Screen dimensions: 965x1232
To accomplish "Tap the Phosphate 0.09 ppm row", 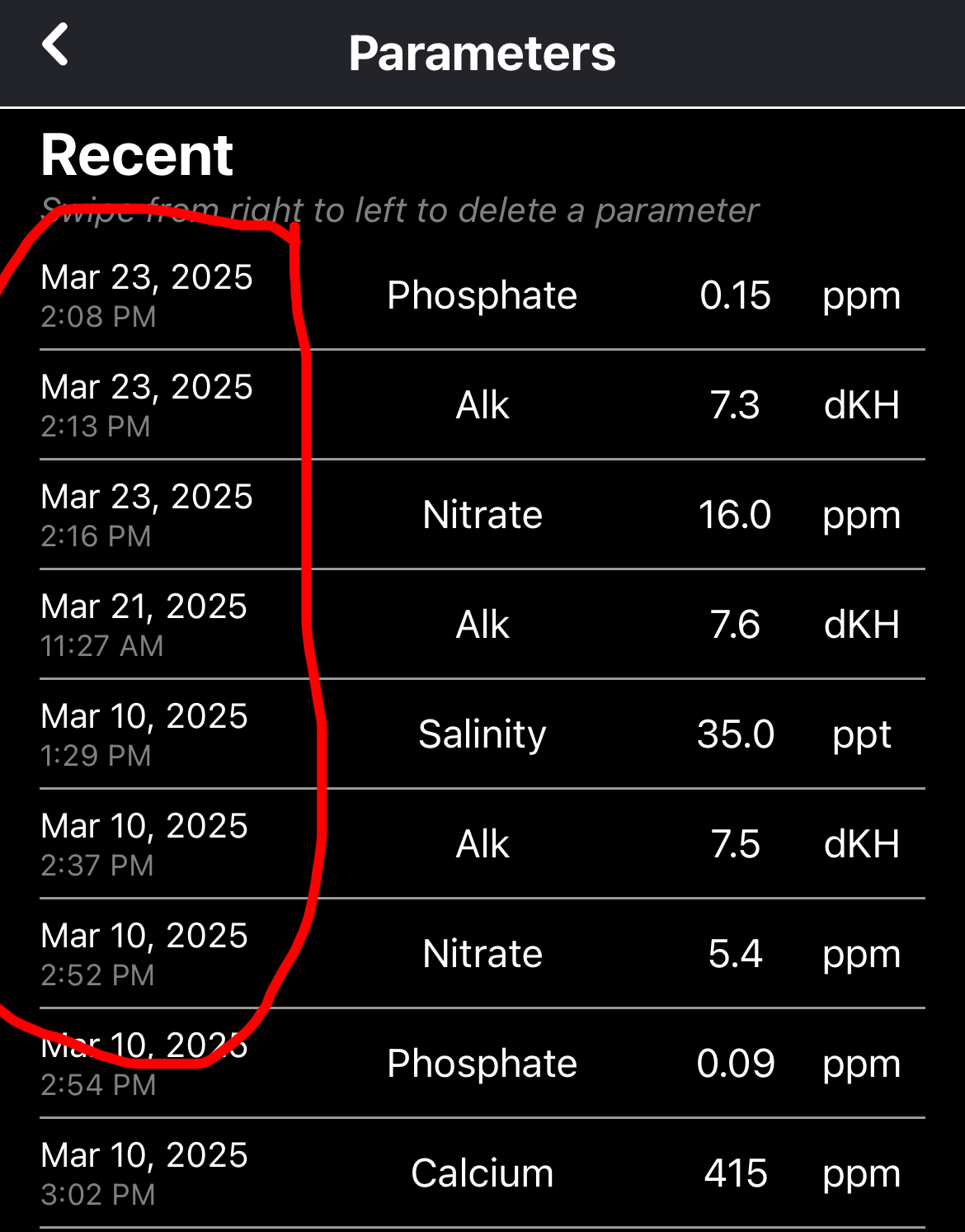I will pos(482,1064).
